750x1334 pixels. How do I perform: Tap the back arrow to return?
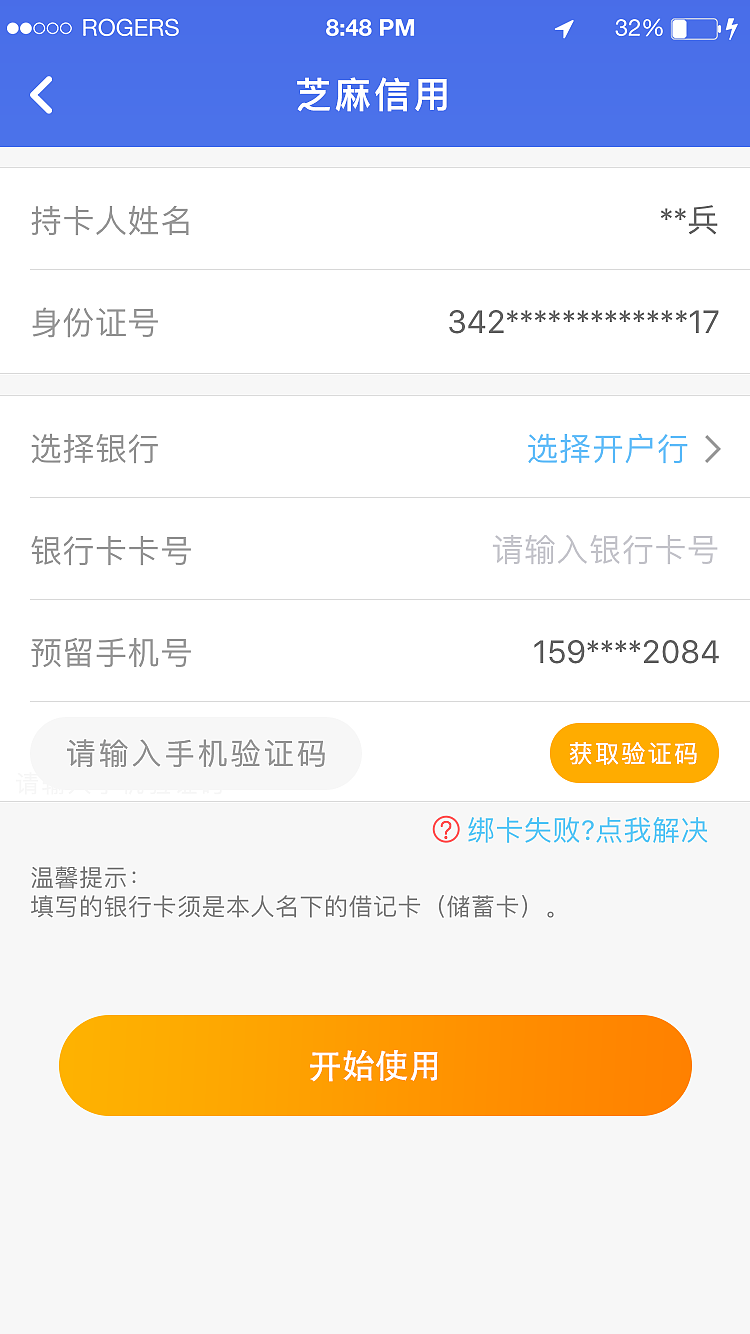tap(40, 94)
